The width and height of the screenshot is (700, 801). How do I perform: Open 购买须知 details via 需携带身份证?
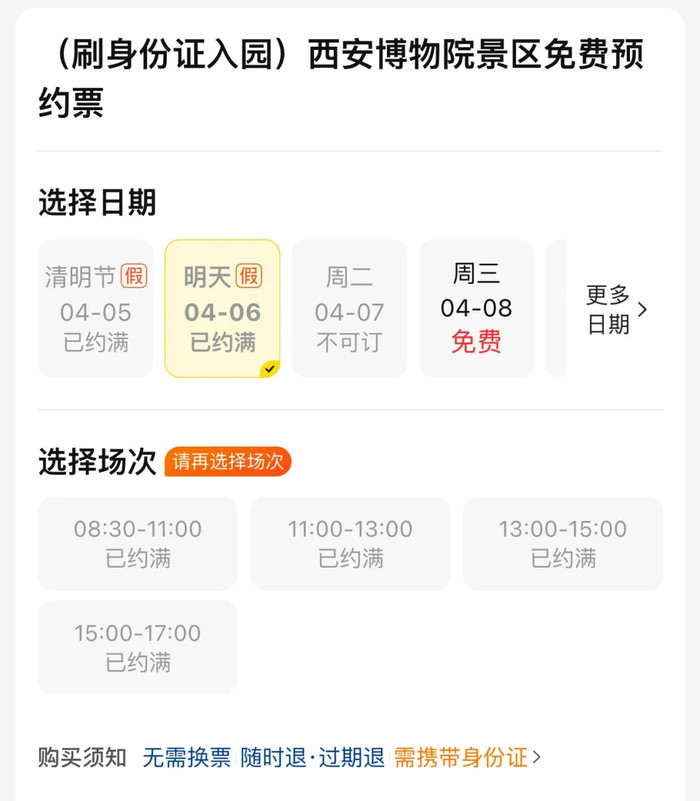pyautogui.click(x=467, y=757)
